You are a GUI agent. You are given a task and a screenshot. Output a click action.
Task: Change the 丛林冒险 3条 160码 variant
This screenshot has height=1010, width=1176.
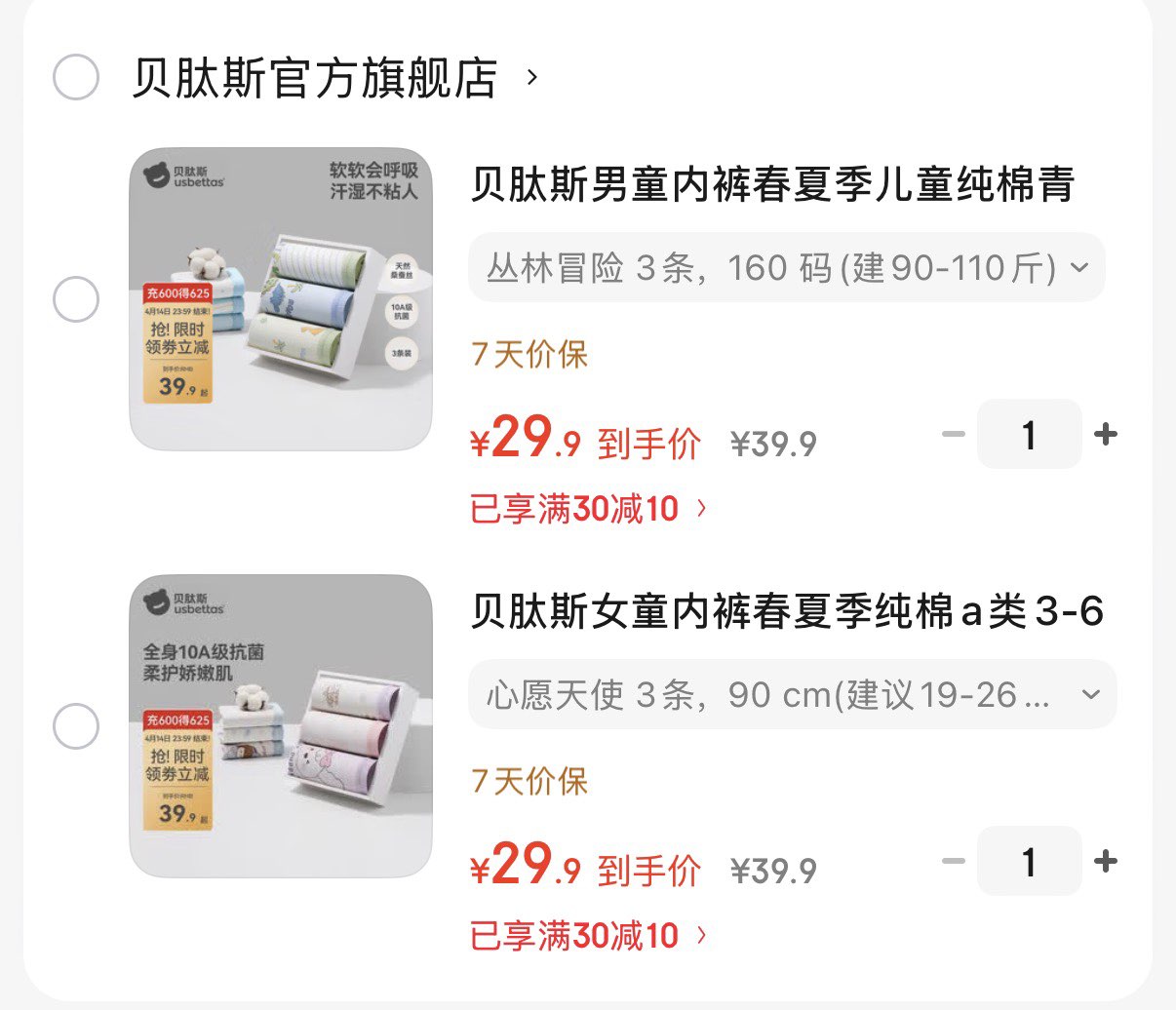pyautogui.click(x=786, y=267)
